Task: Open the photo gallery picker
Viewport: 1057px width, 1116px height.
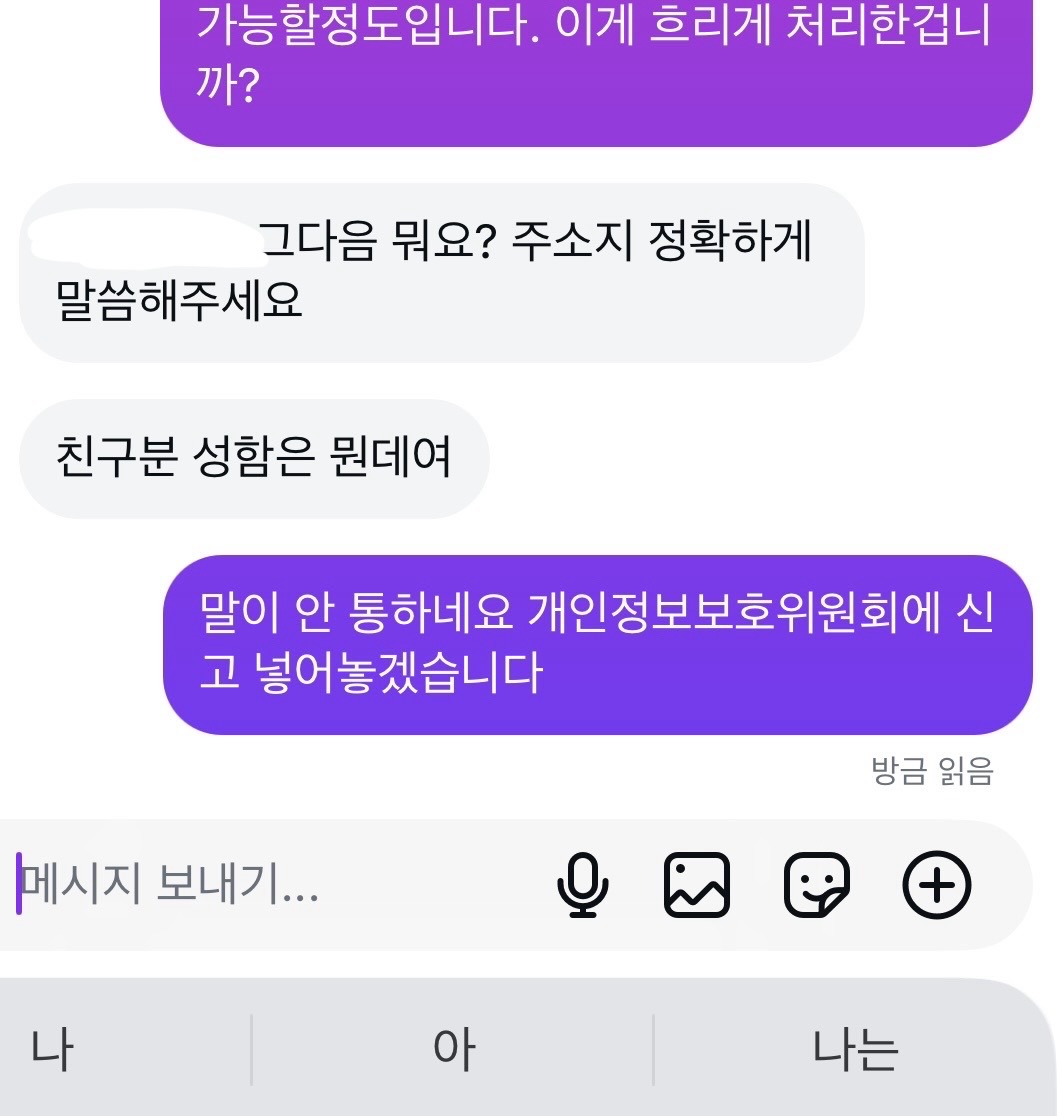Action: [x=697, y=885]
